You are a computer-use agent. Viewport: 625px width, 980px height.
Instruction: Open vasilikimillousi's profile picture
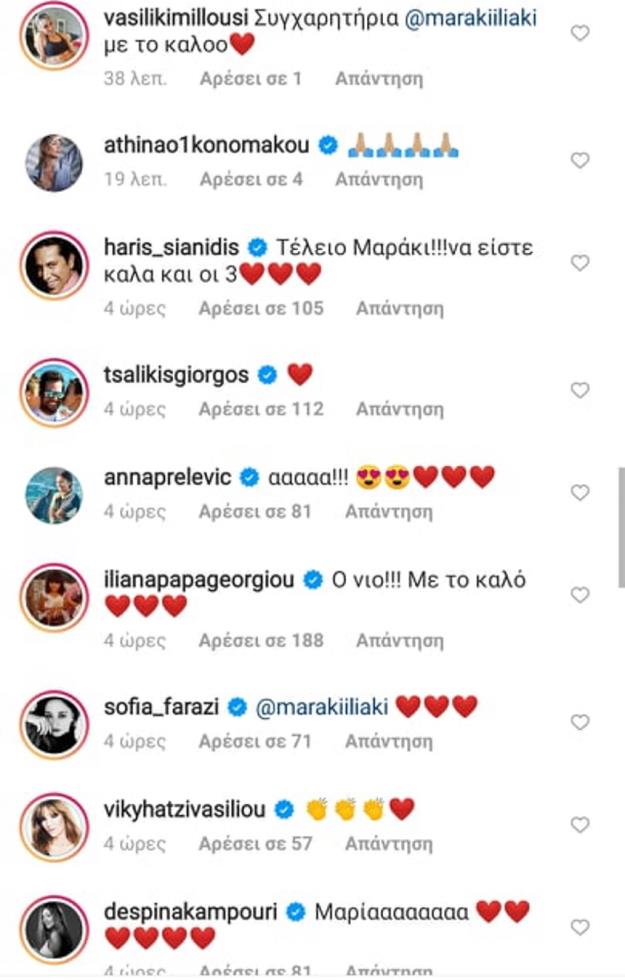54,36
